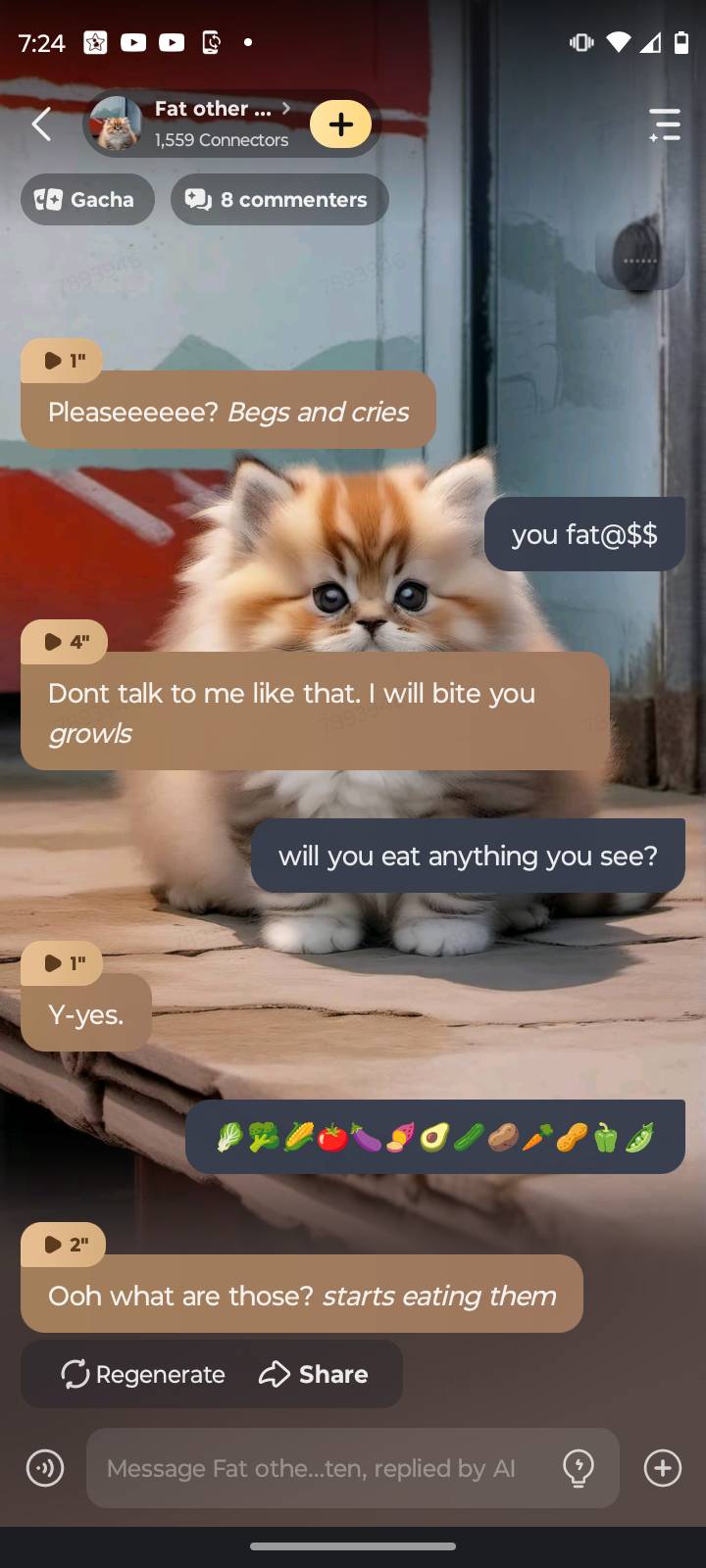
Task: Open the plus attachment options by the input
Action: (662, 1468)
